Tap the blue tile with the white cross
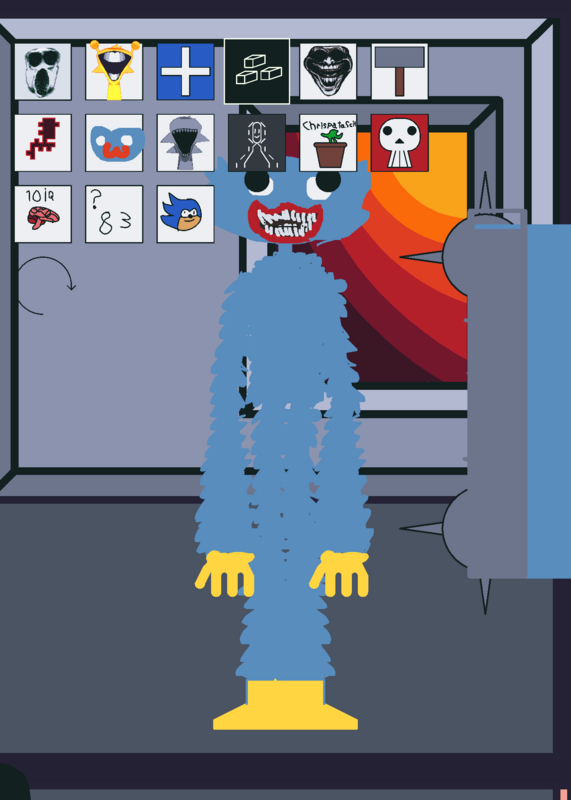Viewport: 571px width, 800px height. click(x=185, y=71)
